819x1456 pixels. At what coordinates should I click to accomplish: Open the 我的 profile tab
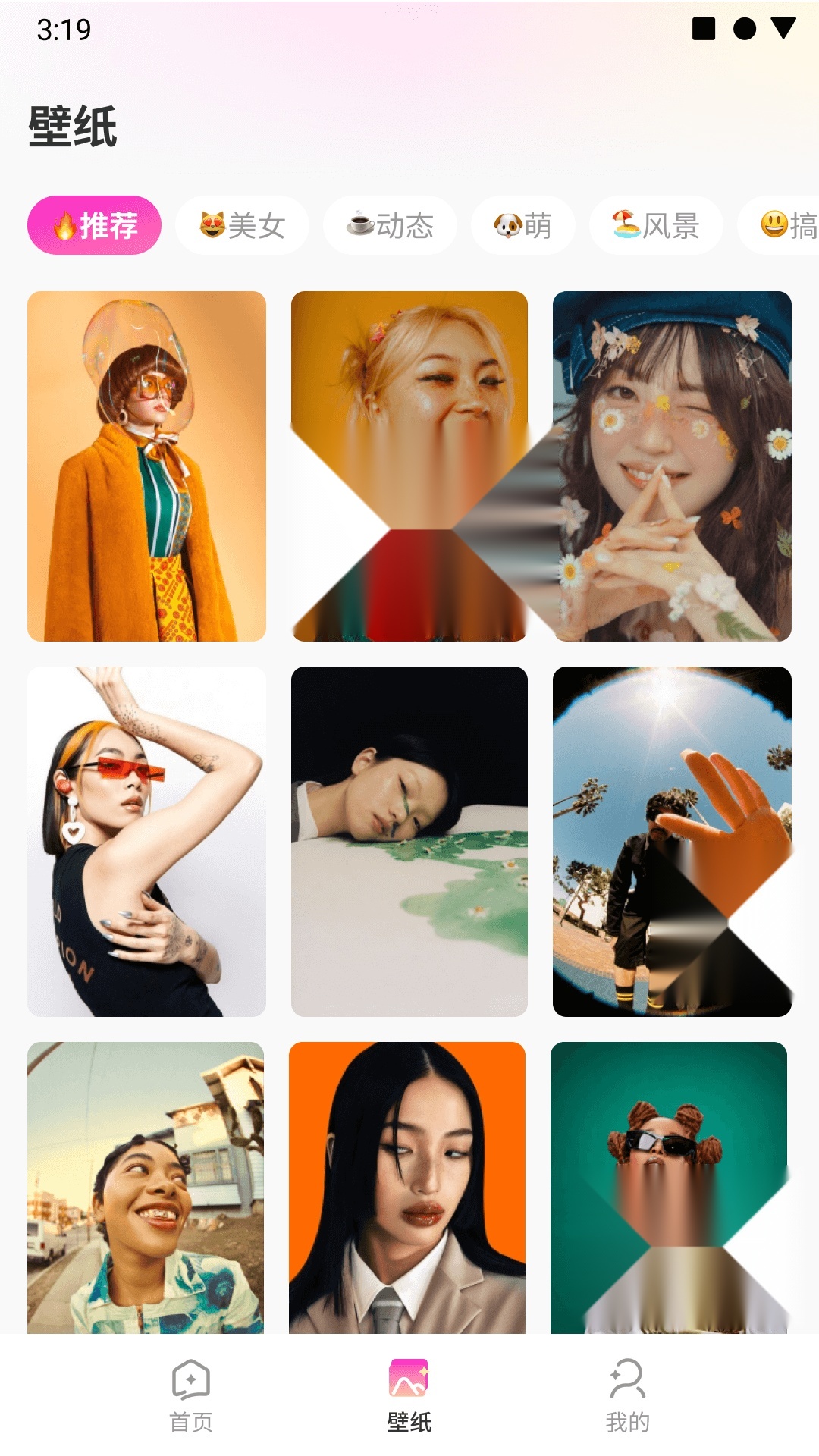628,1395
